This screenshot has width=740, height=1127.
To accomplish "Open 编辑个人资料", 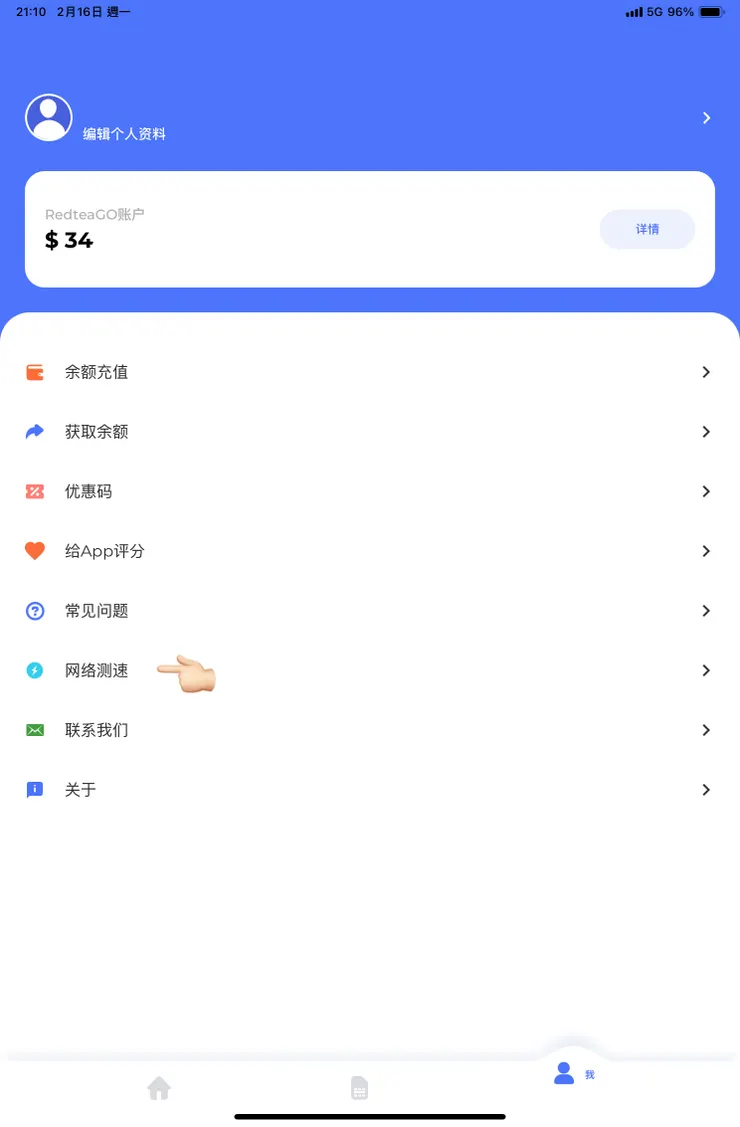I will pos(124,133).
